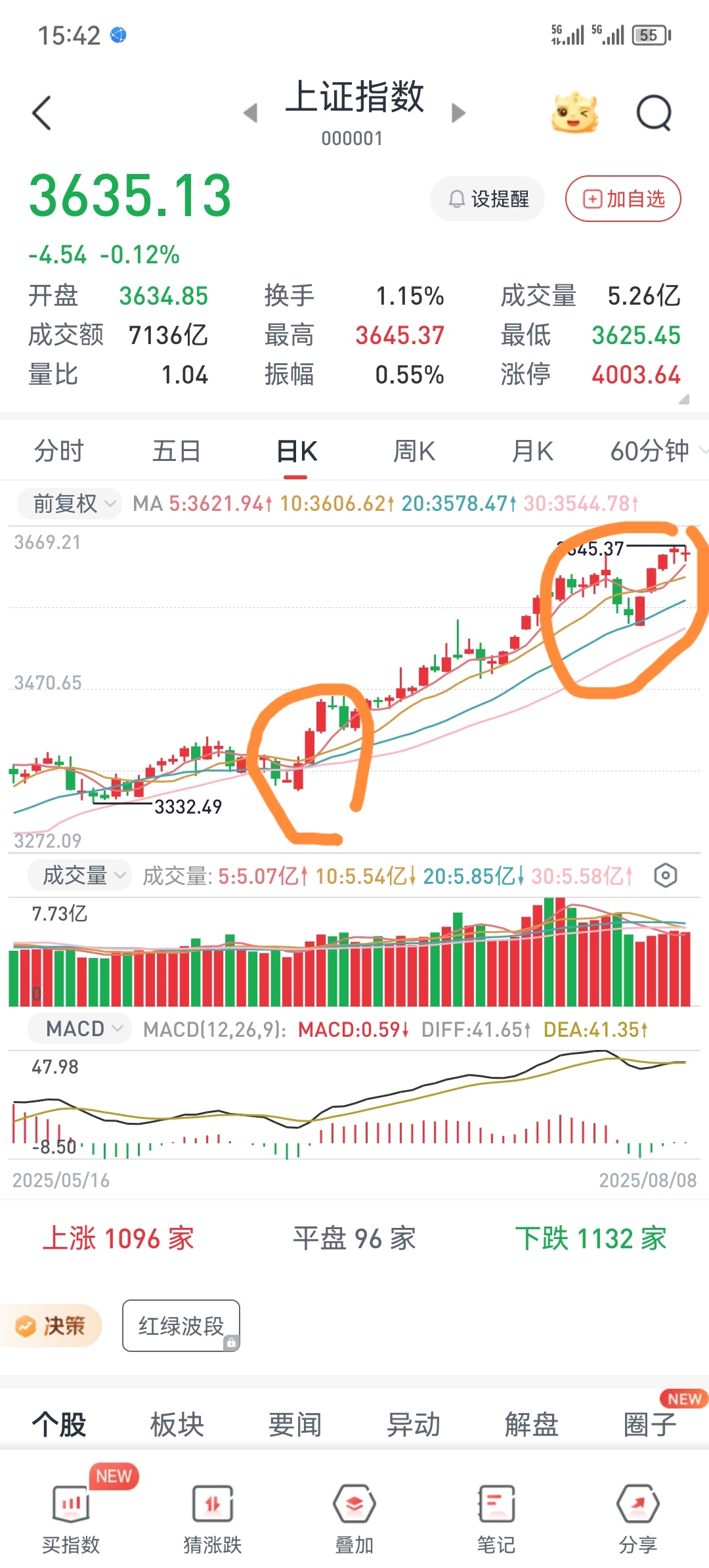Switch to the next index with right arrow
Image resolution: width=709 pixels, height=1568 pixels.
click(458, 113)
